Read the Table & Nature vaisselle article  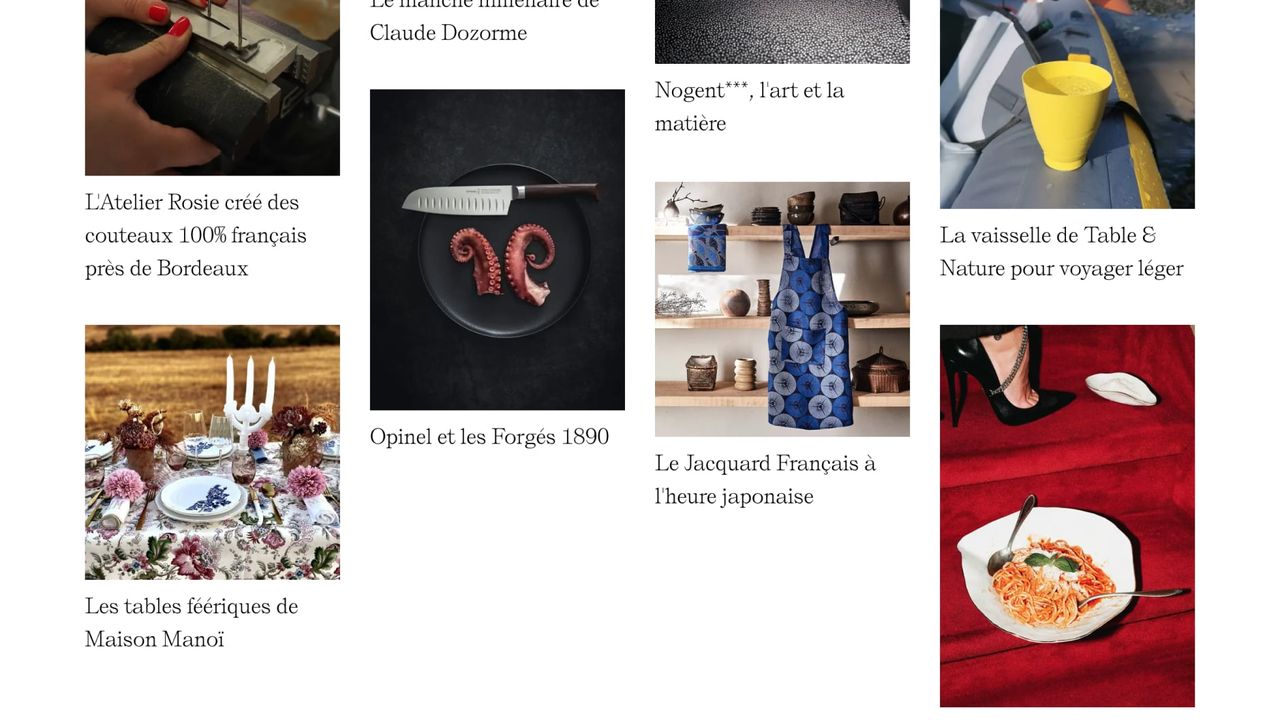pyautogui.click(x=1061, y=251)
